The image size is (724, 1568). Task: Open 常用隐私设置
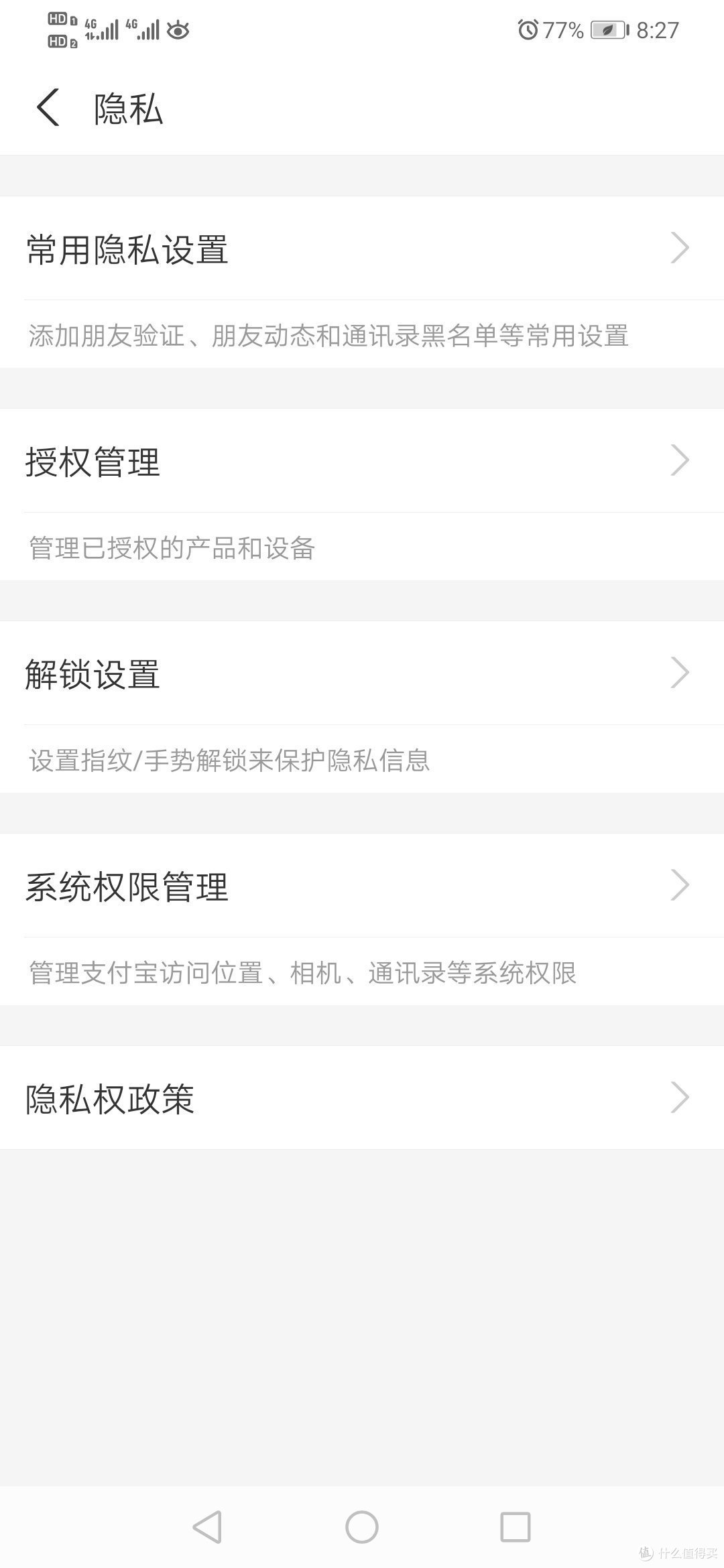pos(362,249)
